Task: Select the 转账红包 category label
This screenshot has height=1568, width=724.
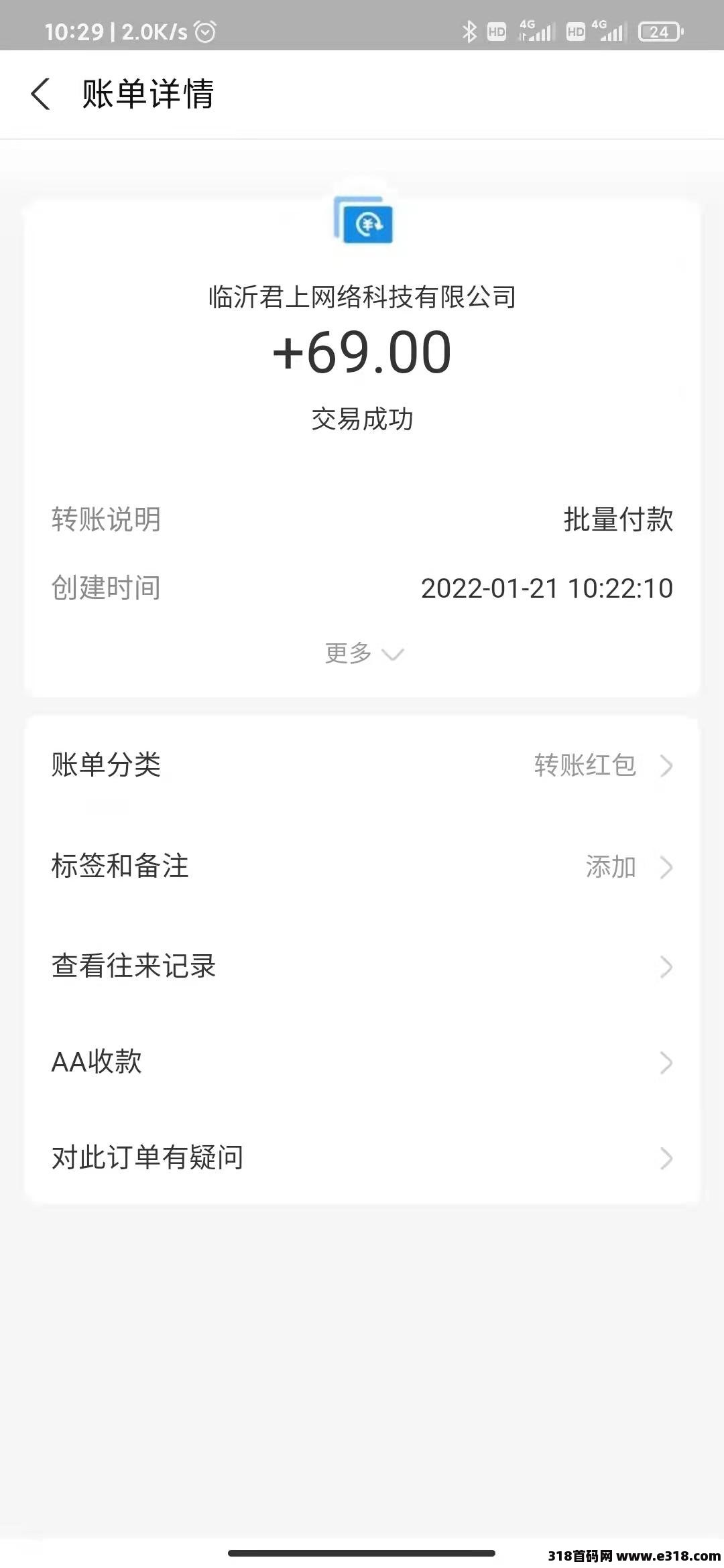Action: (x=583, y=765)
